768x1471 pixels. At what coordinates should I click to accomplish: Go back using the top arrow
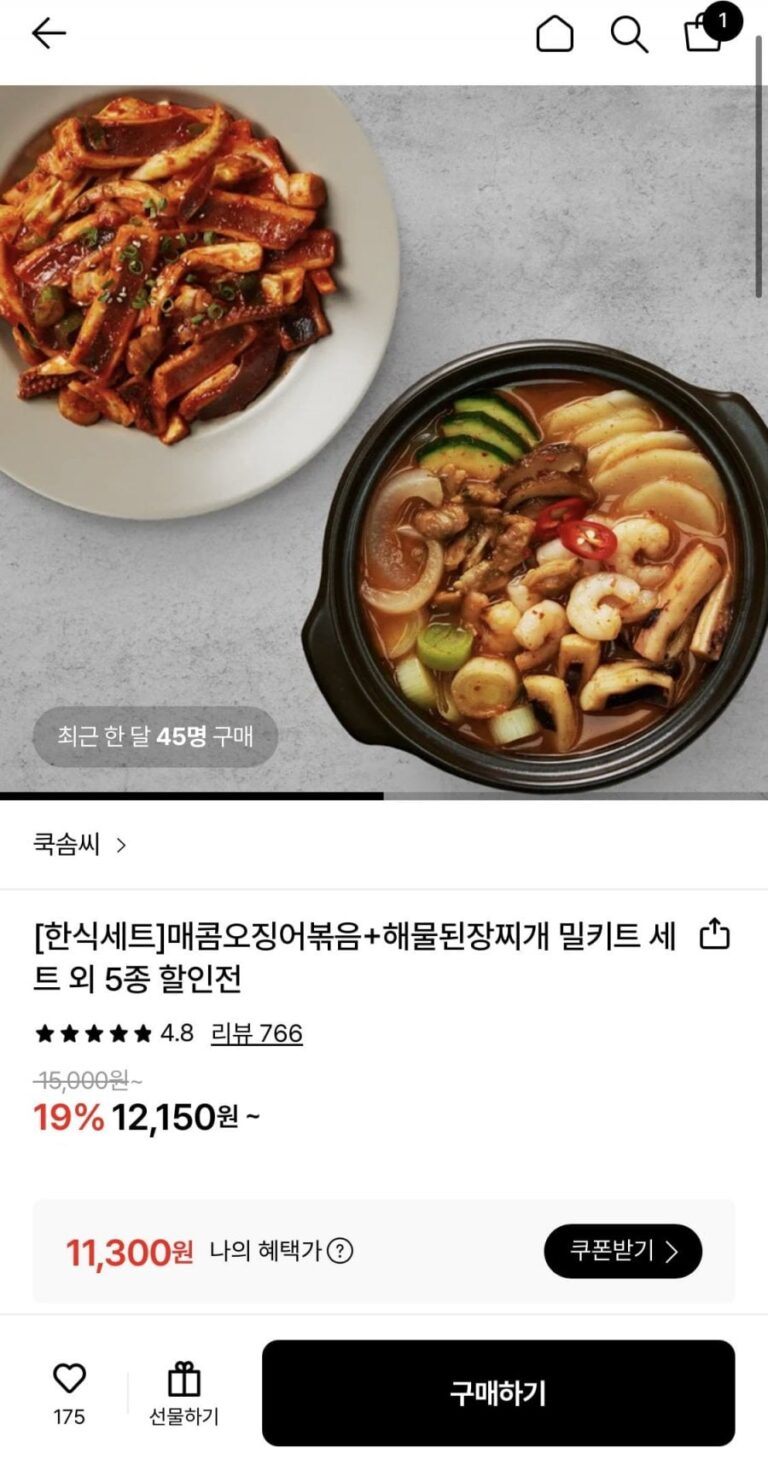[48, 34]
